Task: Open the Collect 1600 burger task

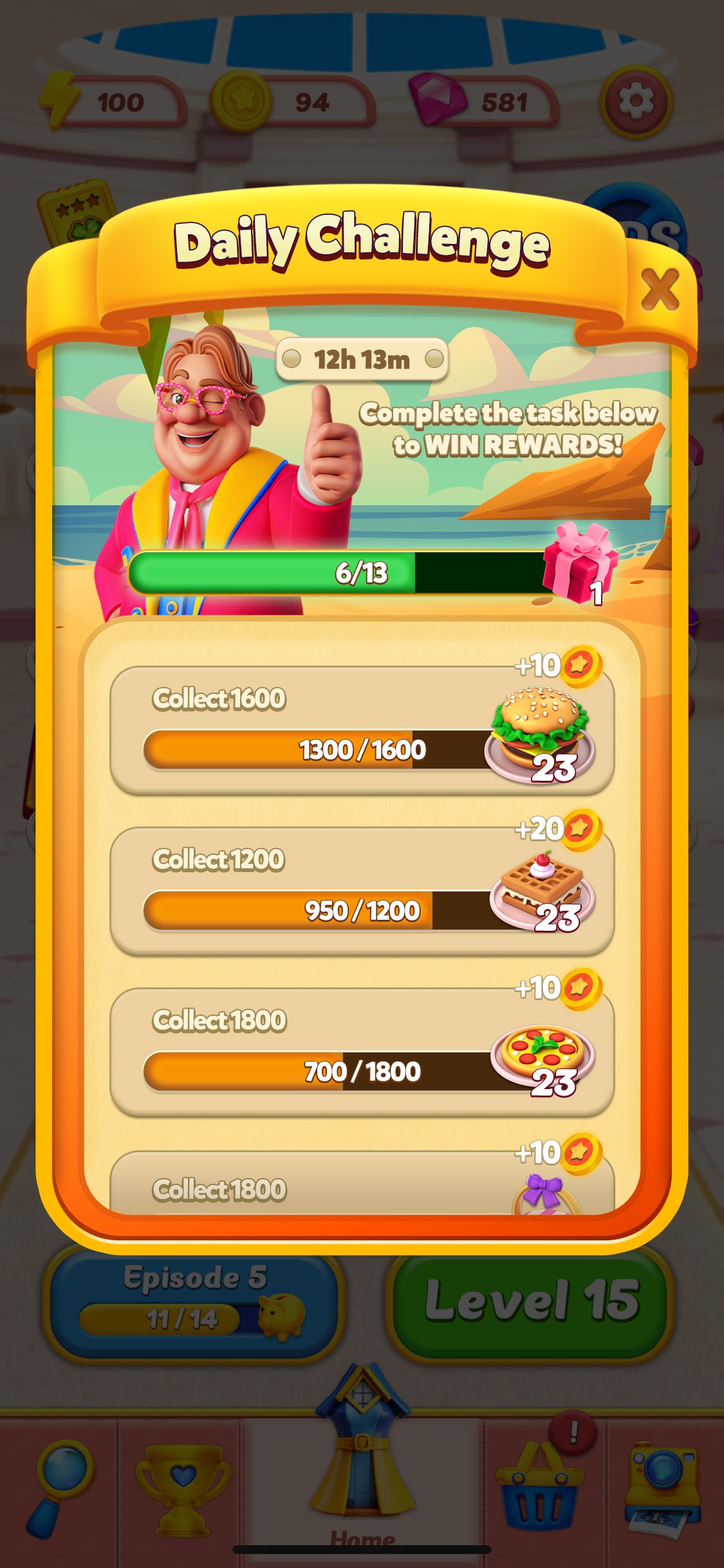Action: click(x=362, y=731)
